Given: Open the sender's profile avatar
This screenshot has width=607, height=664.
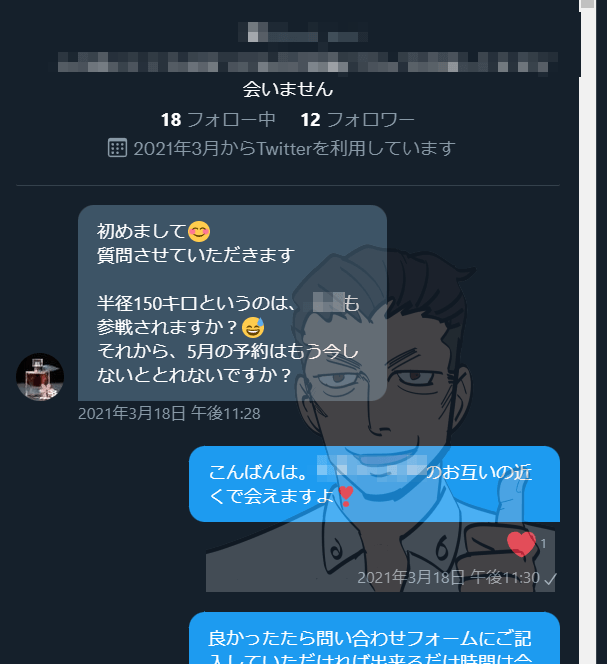Looking at the screenshot, I should coord(40,377).
